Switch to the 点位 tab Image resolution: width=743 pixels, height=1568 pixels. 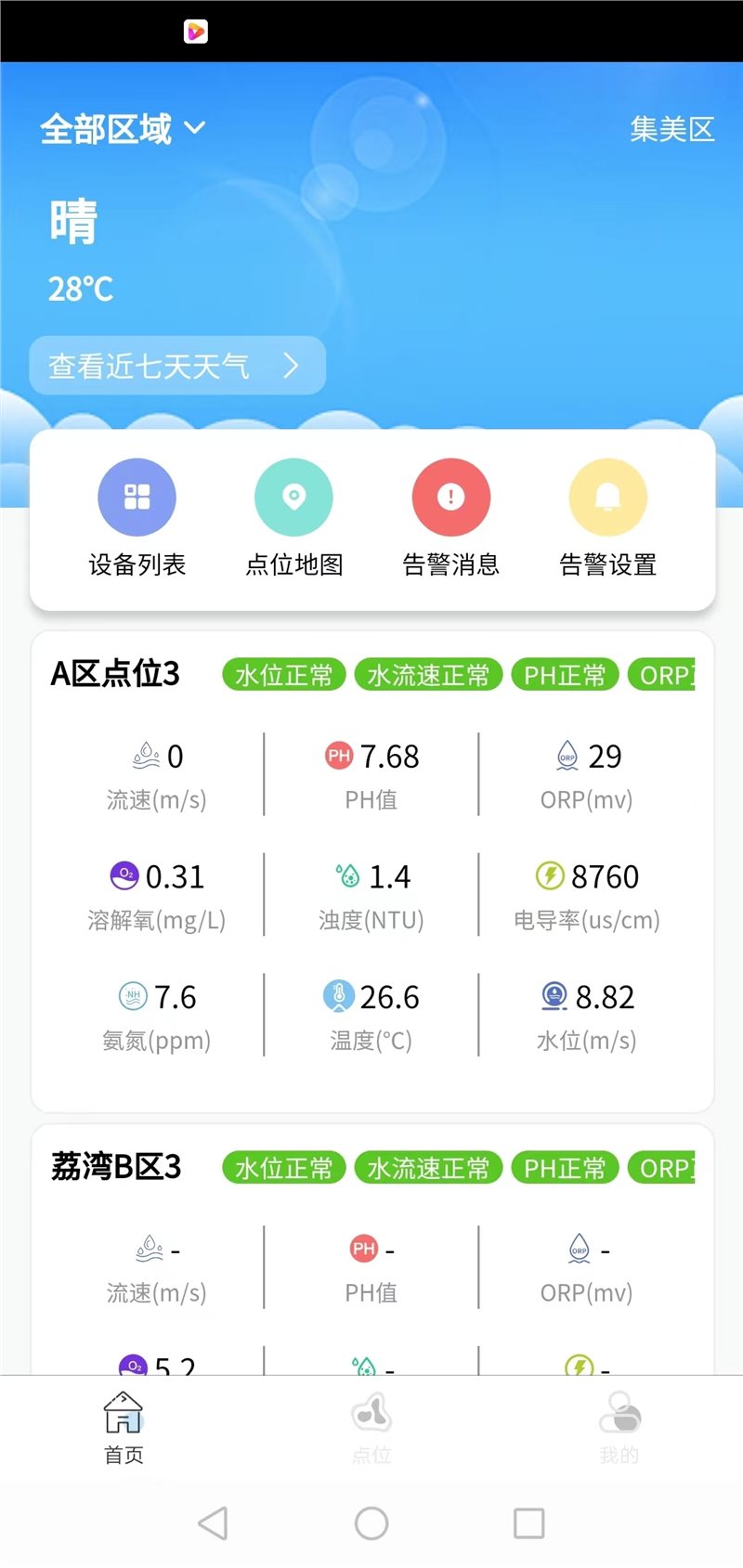[371, 1427]
